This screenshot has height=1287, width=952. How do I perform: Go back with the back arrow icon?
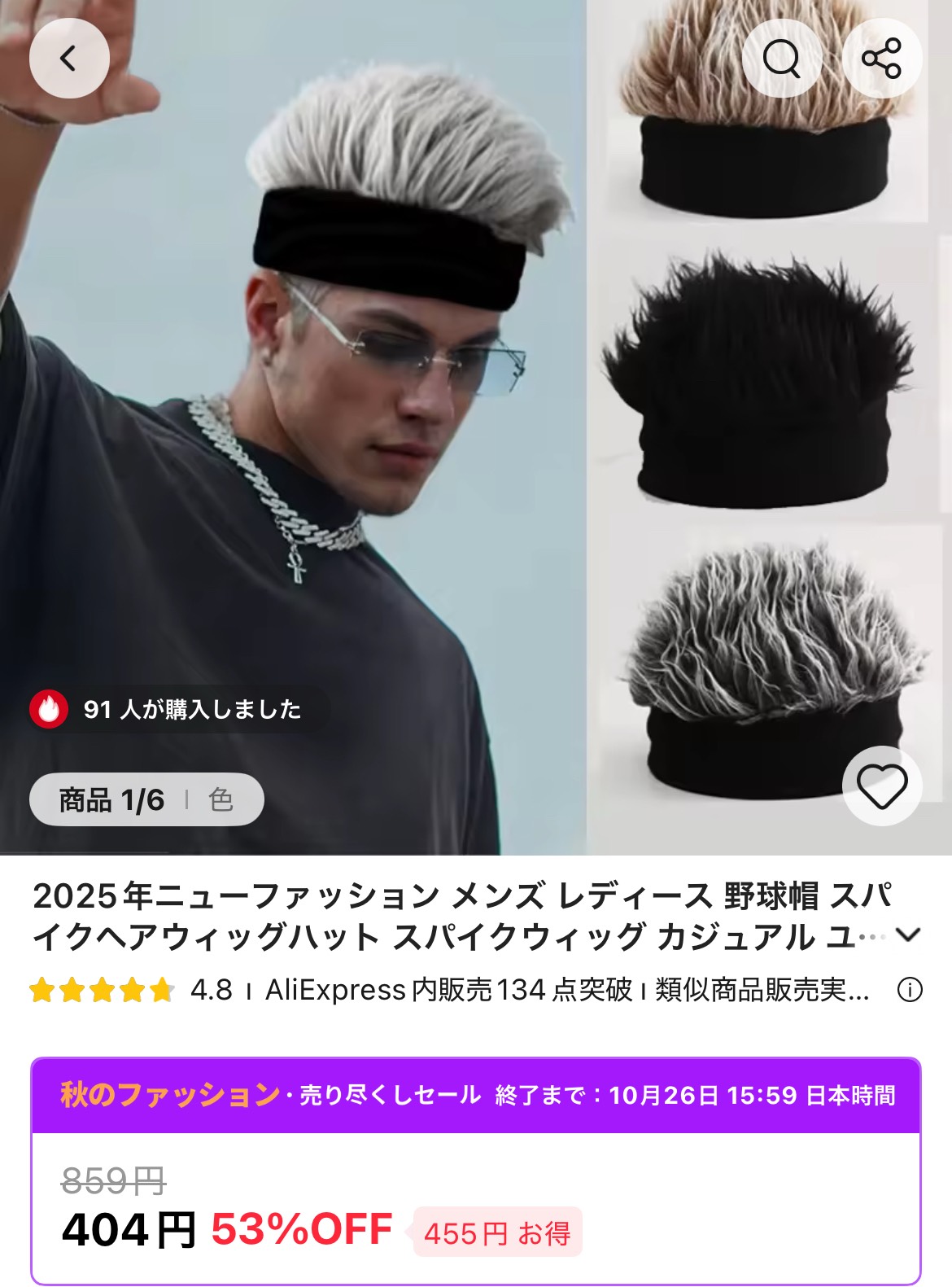click(x=69, y=57)
